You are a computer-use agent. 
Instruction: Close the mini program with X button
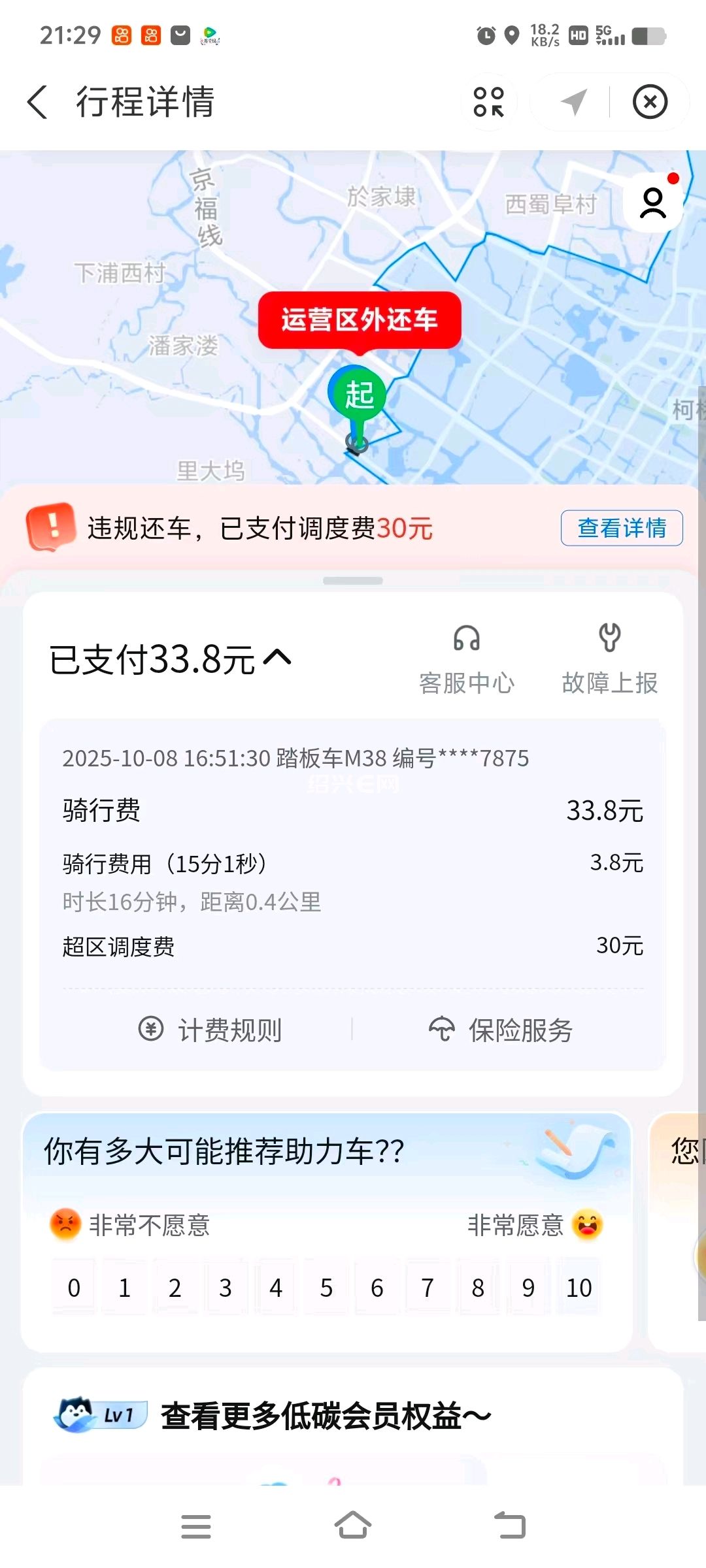[x=650, y=102]
